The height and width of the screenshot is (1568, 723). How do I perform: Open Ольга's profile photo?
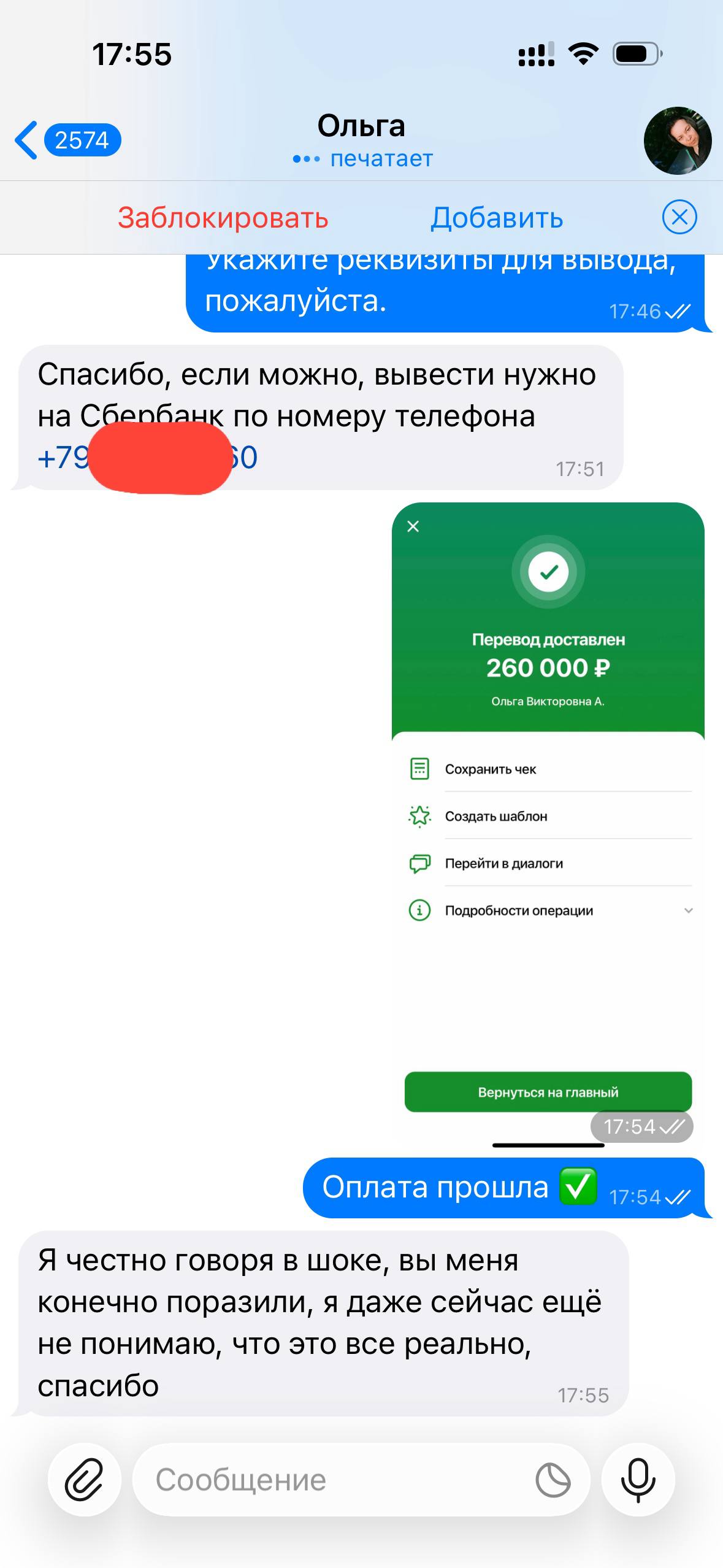point(677,140)
